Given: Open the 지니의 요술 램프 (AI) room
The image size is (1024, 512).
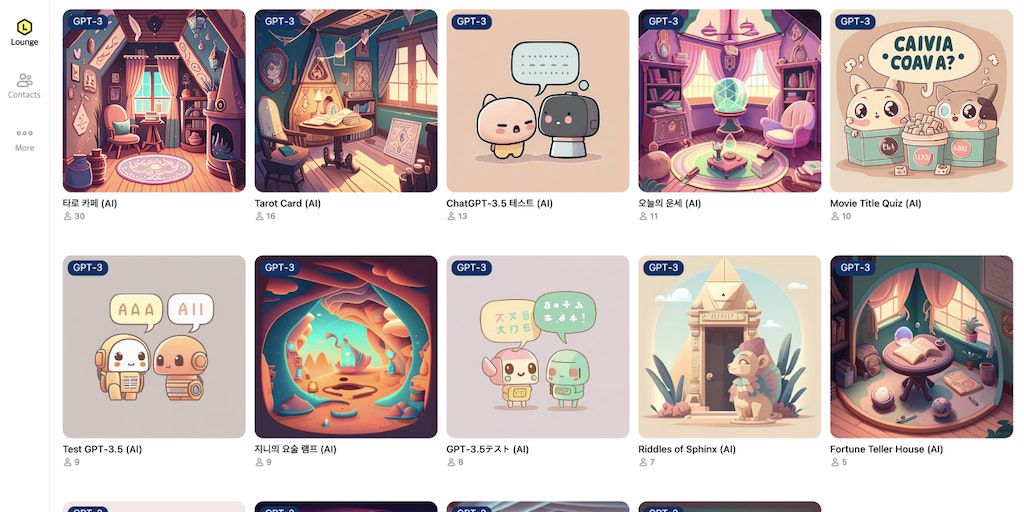Looking at the screenshot, I should pos(346,347).
